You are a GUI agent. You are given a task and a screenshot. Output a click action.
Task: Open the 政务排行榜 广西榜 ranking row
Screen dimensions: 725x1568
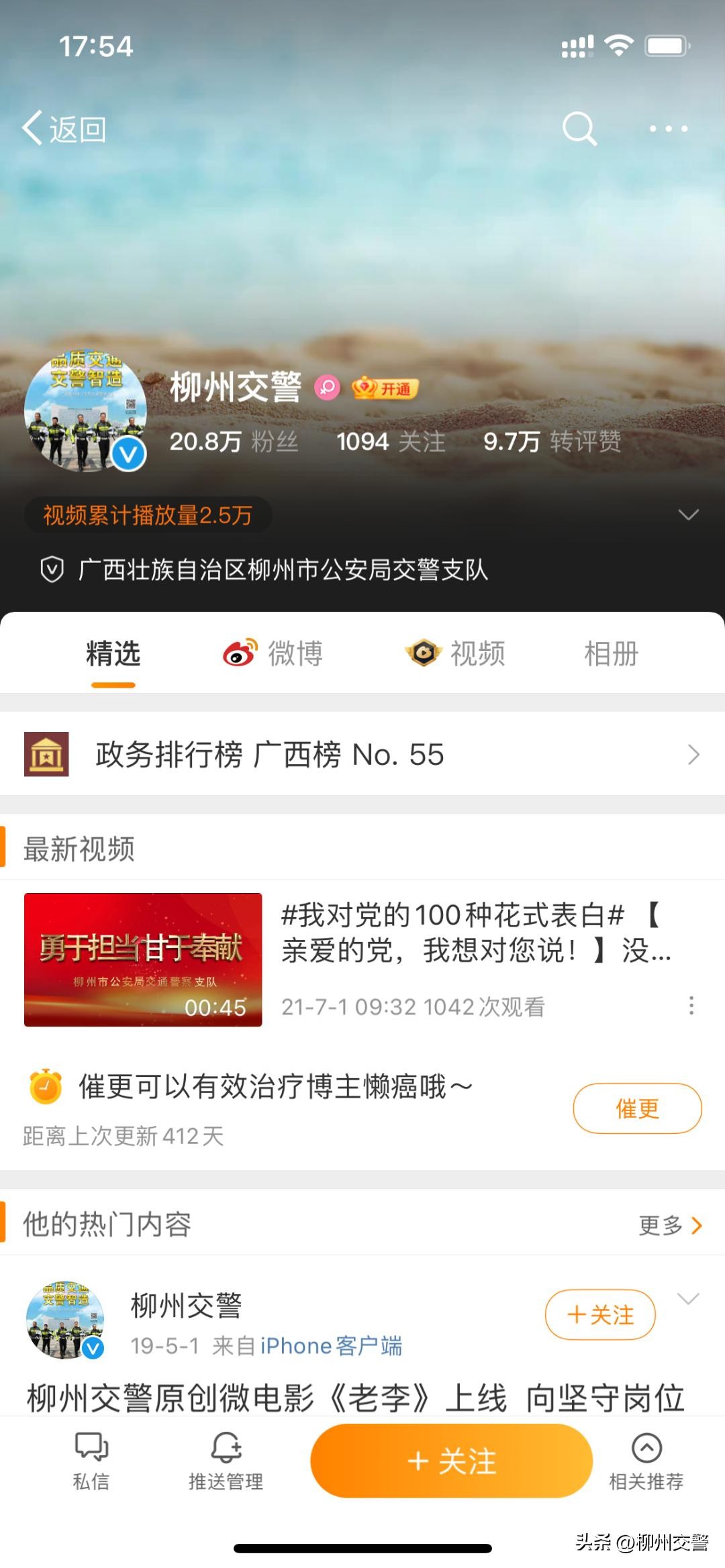click(362, 754)
